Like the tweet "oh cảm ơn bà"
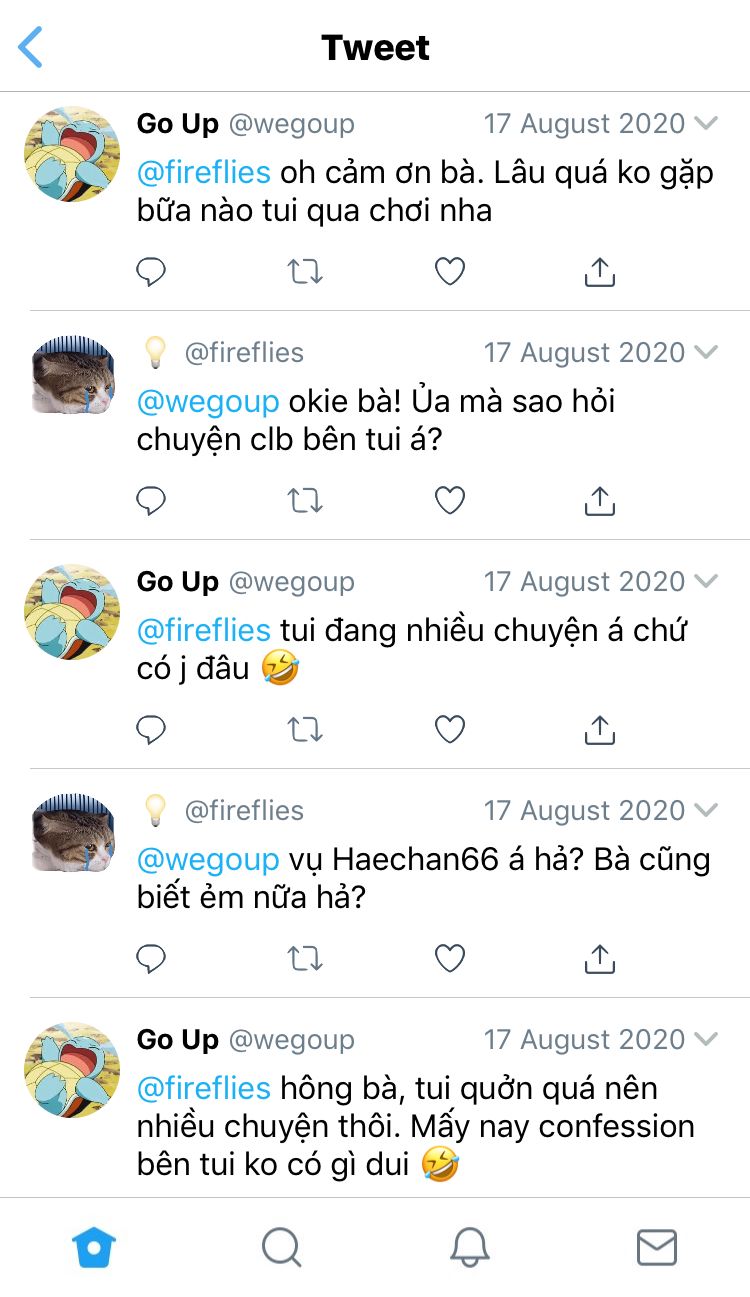750x1297 pixels. [x=450, y=271]
